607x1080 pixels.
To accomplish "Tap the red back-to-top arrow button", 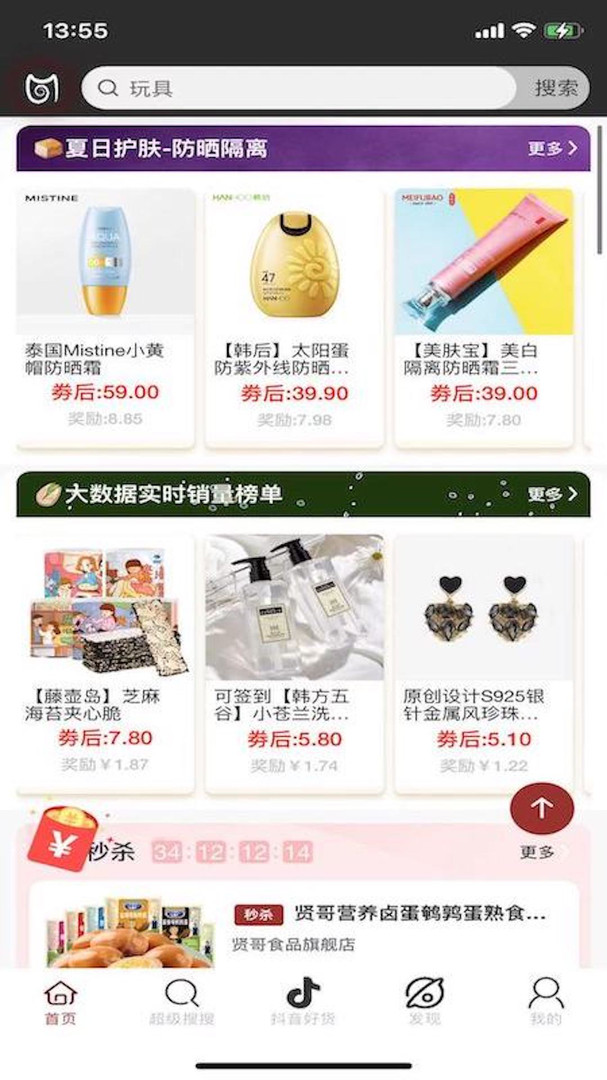I will click(x=542, y=809).
